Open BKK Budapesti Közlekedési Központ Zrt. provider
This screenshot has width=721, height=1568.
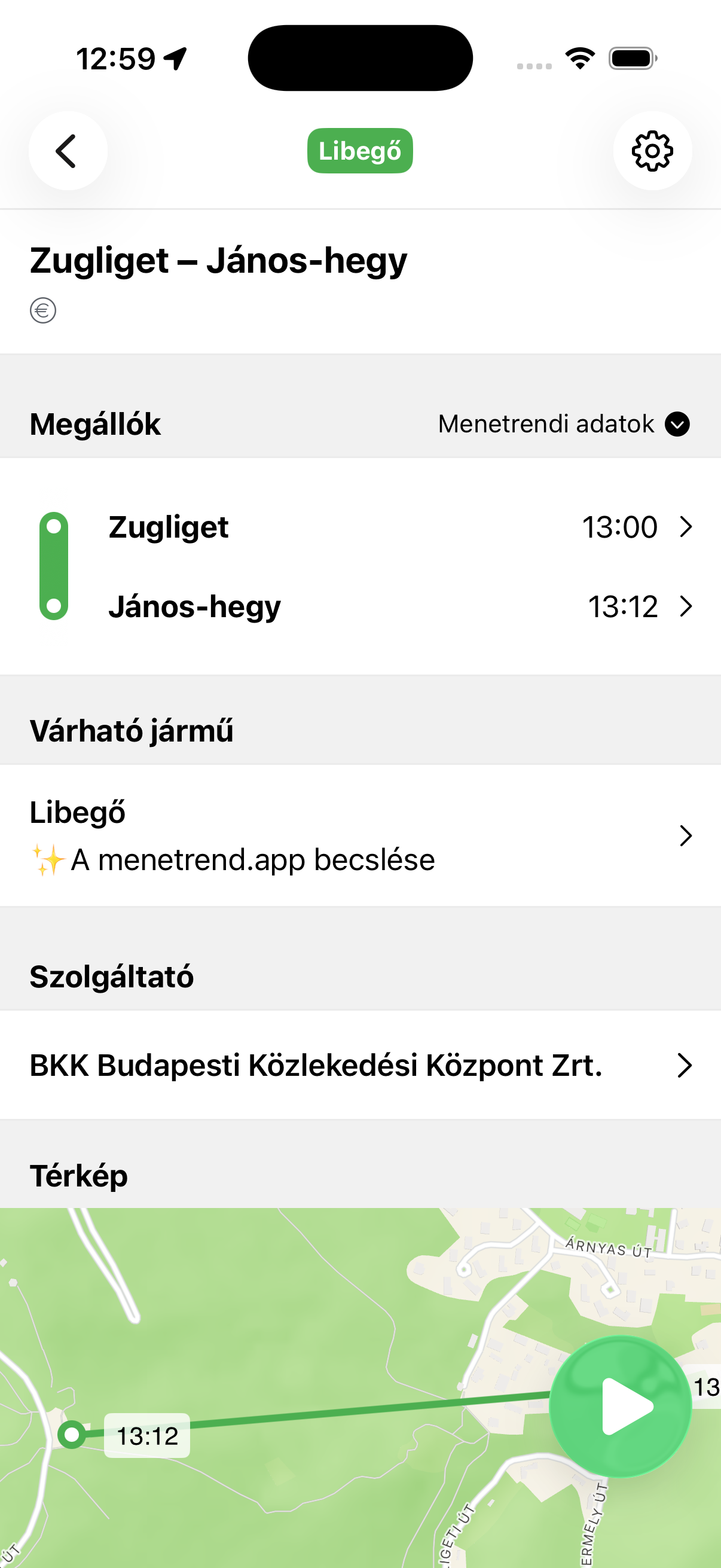360,1065
